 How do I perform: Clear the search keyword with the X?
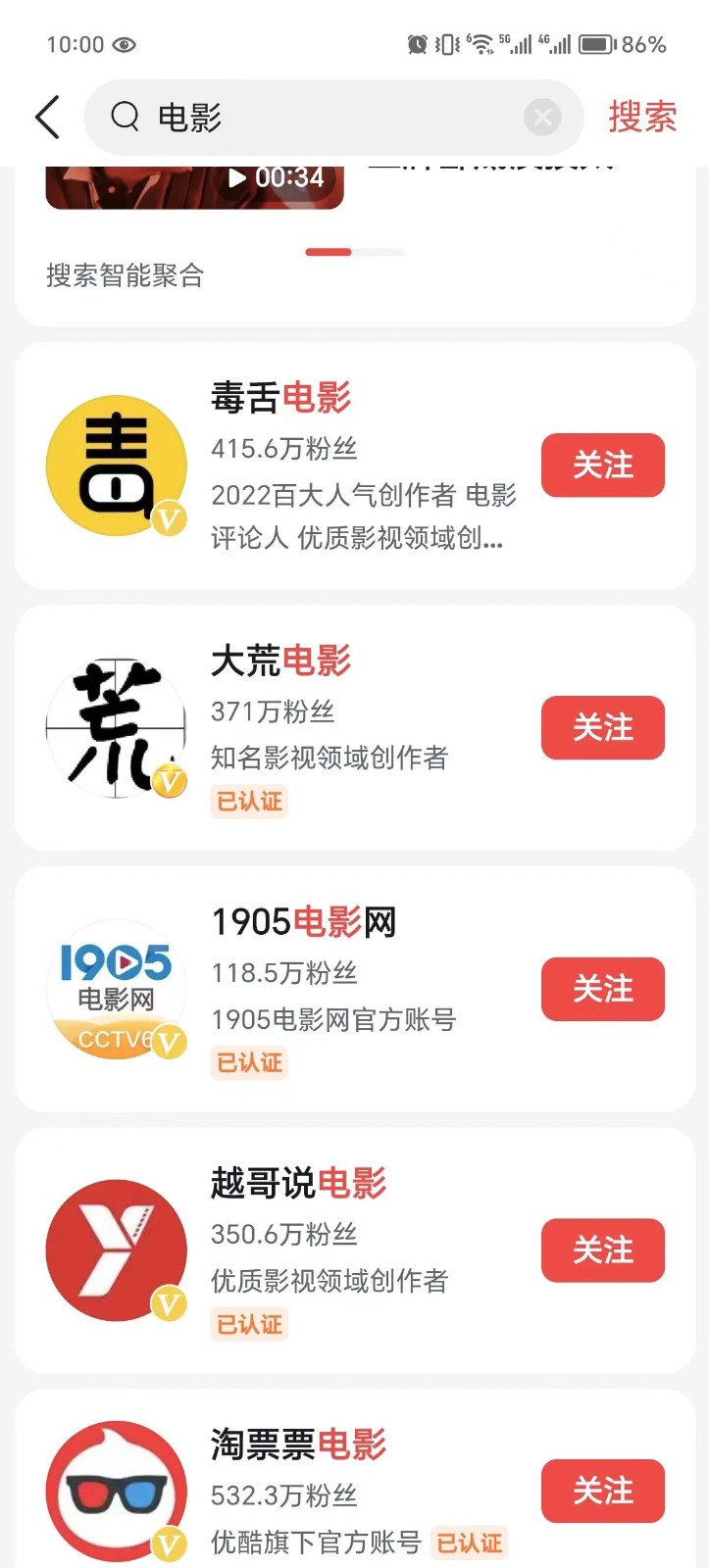click(x=542, y=117)
